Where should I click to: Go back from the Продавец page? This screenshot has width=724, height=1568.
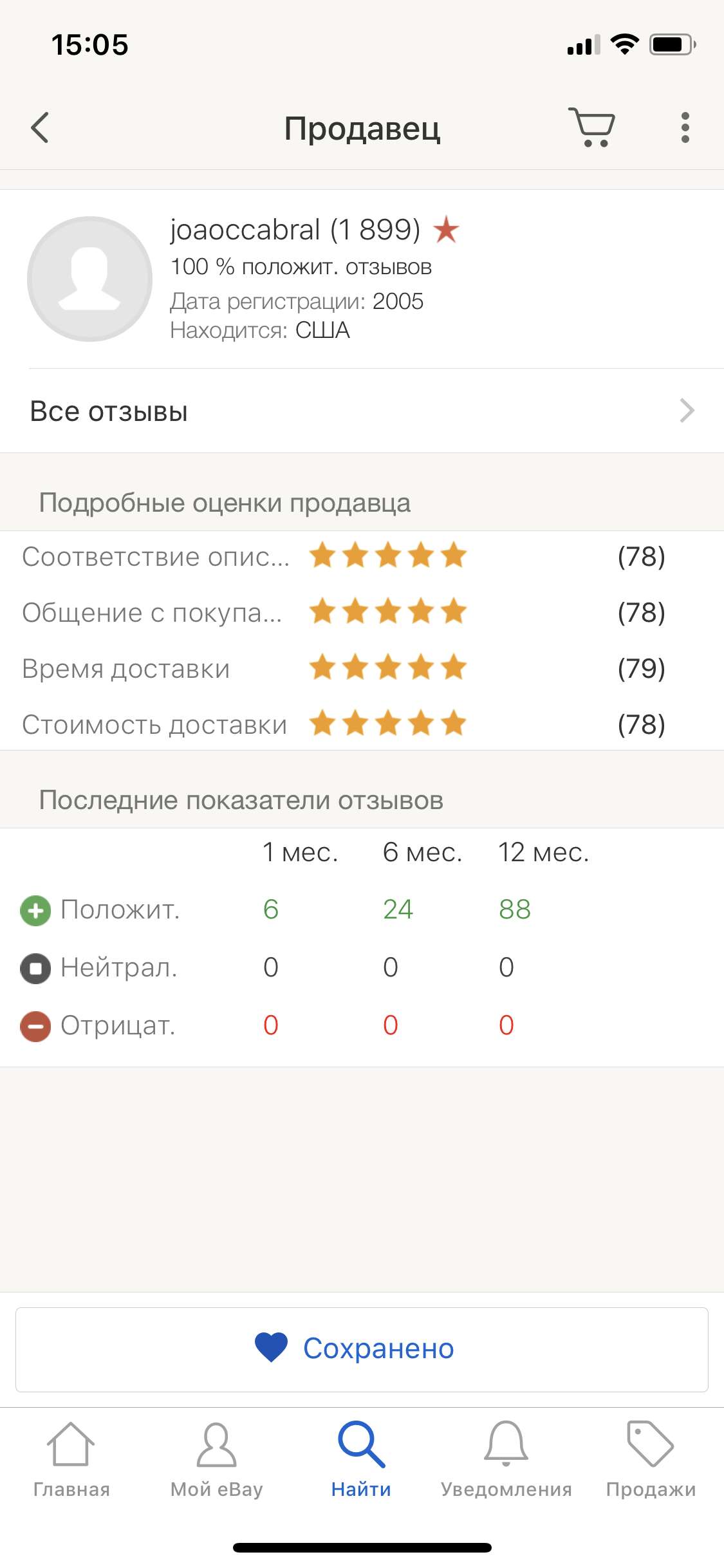click(40, 127)
